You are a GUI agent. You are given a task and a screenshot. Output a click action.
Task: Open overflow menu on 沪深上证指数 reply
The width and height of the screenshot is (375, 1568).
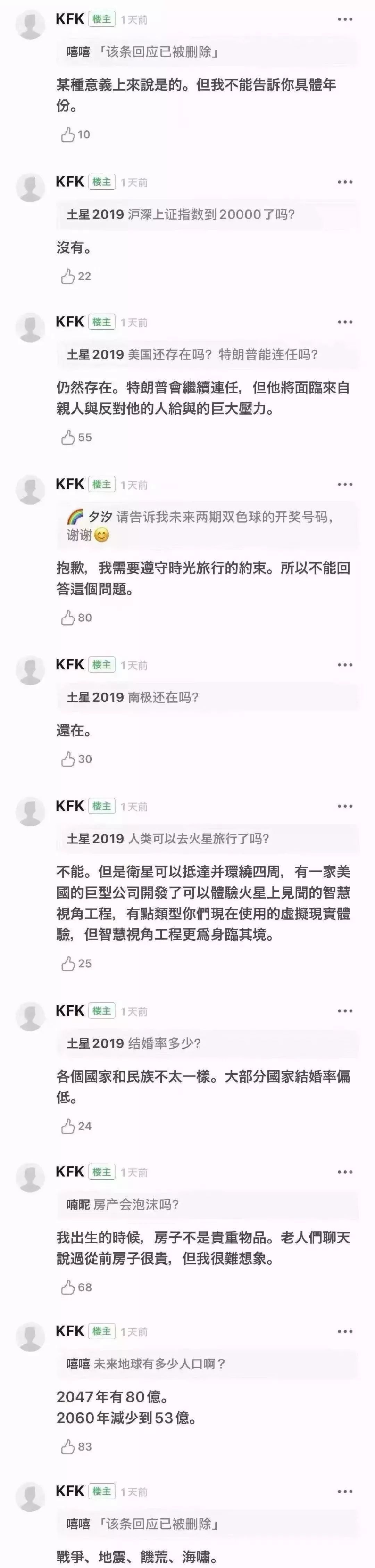(344, 182)
